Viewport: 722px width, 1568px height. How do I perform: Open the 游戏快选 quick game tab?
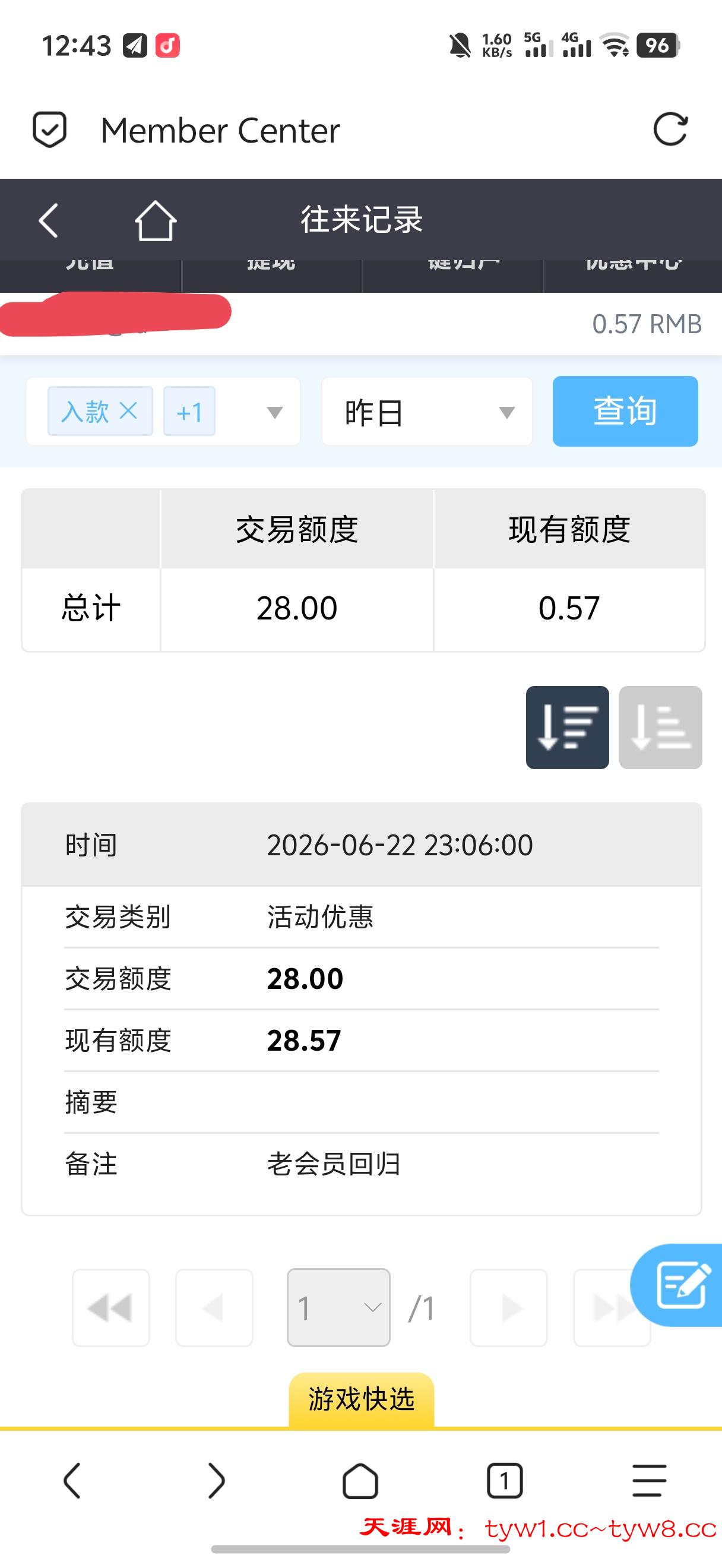pyautogui.click(x=362, y=1399)
